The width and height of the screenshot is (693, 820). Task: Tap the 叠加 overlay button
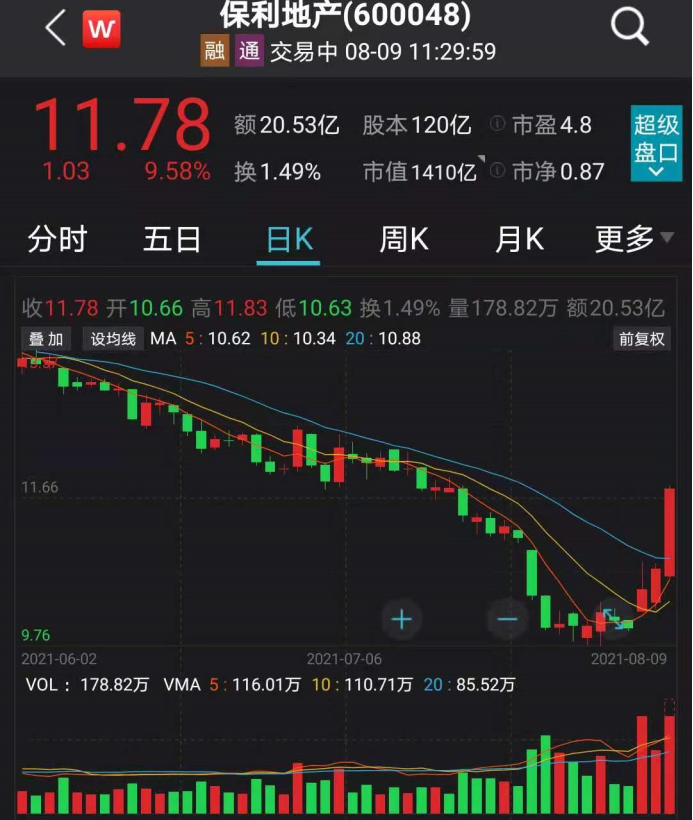pyautogui.click(x=46, y=339)
